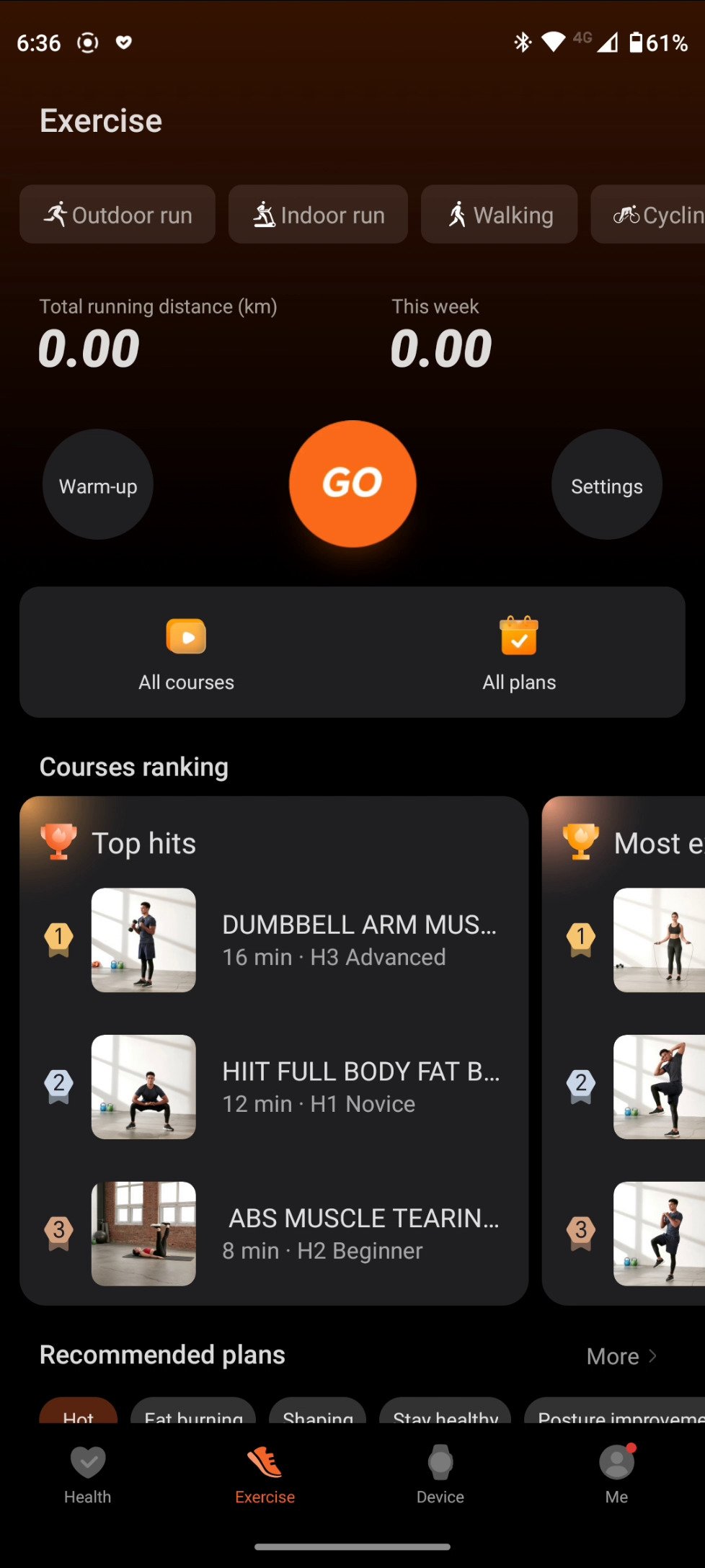The height and width of the screenshot is (1568, 705).
Task: Open exercise Settings
Action: coord(606,485)
